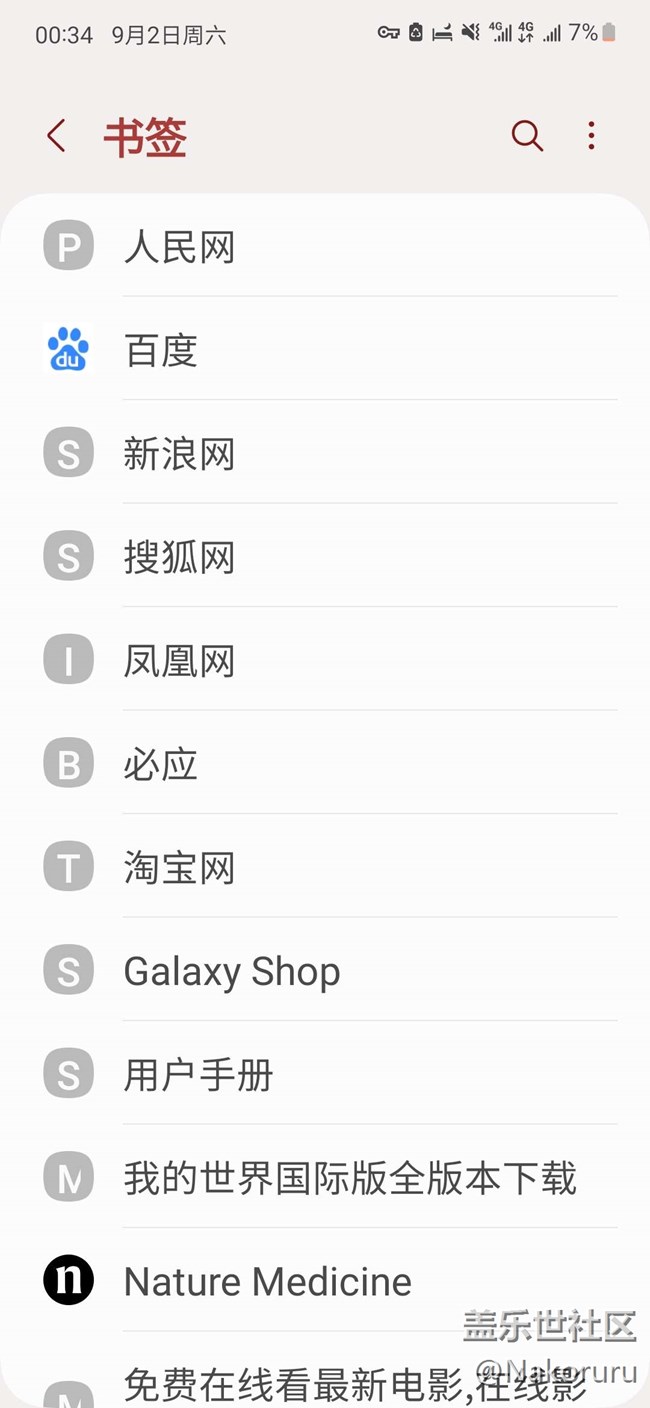Screen dimensions: 650x1408
Task: Open the three-dot overflow menu
Action: point(591,136)
